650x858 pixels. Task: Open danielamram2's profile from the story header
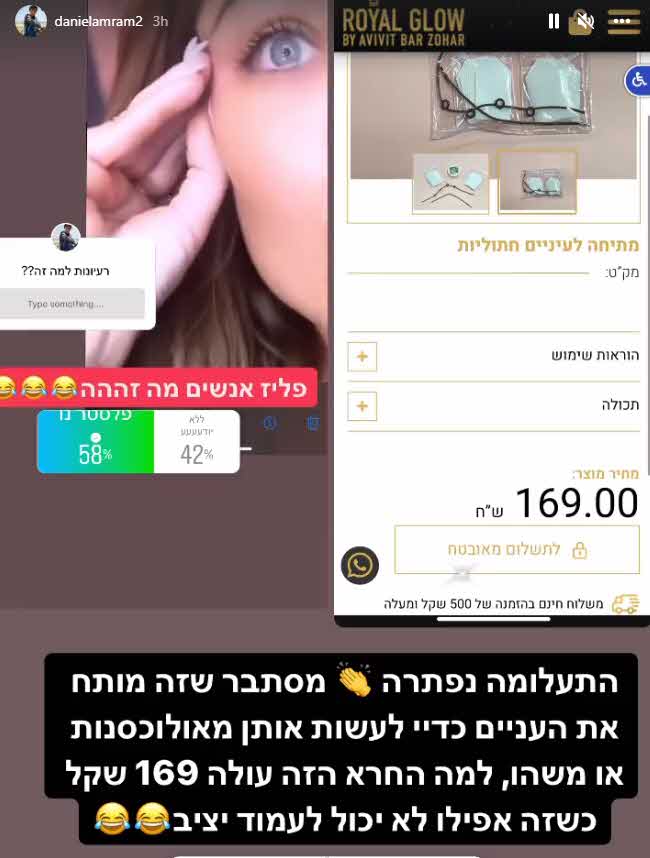click(99, 20)
